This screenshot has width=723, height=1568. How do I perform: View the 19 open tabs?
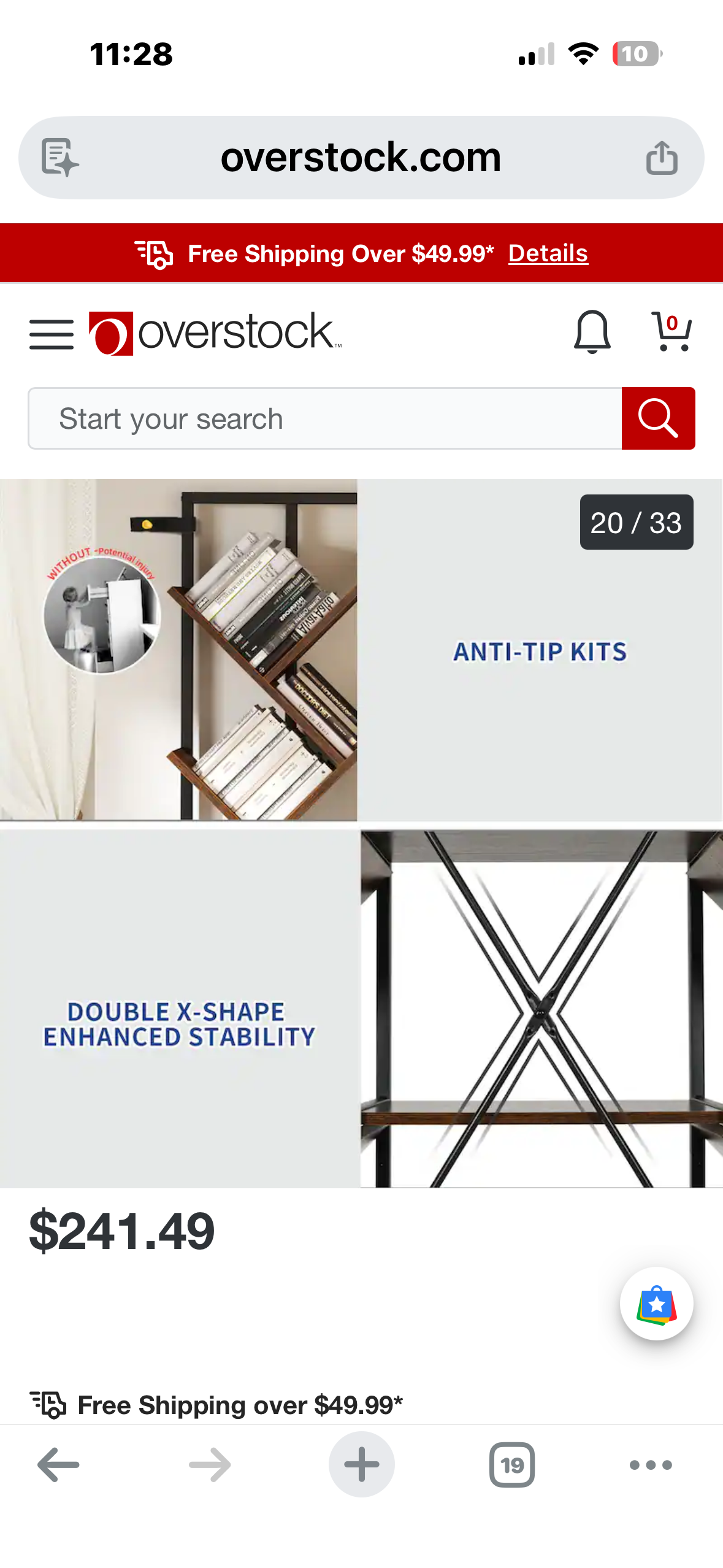pyautogui.click(x=511, y=1464)
